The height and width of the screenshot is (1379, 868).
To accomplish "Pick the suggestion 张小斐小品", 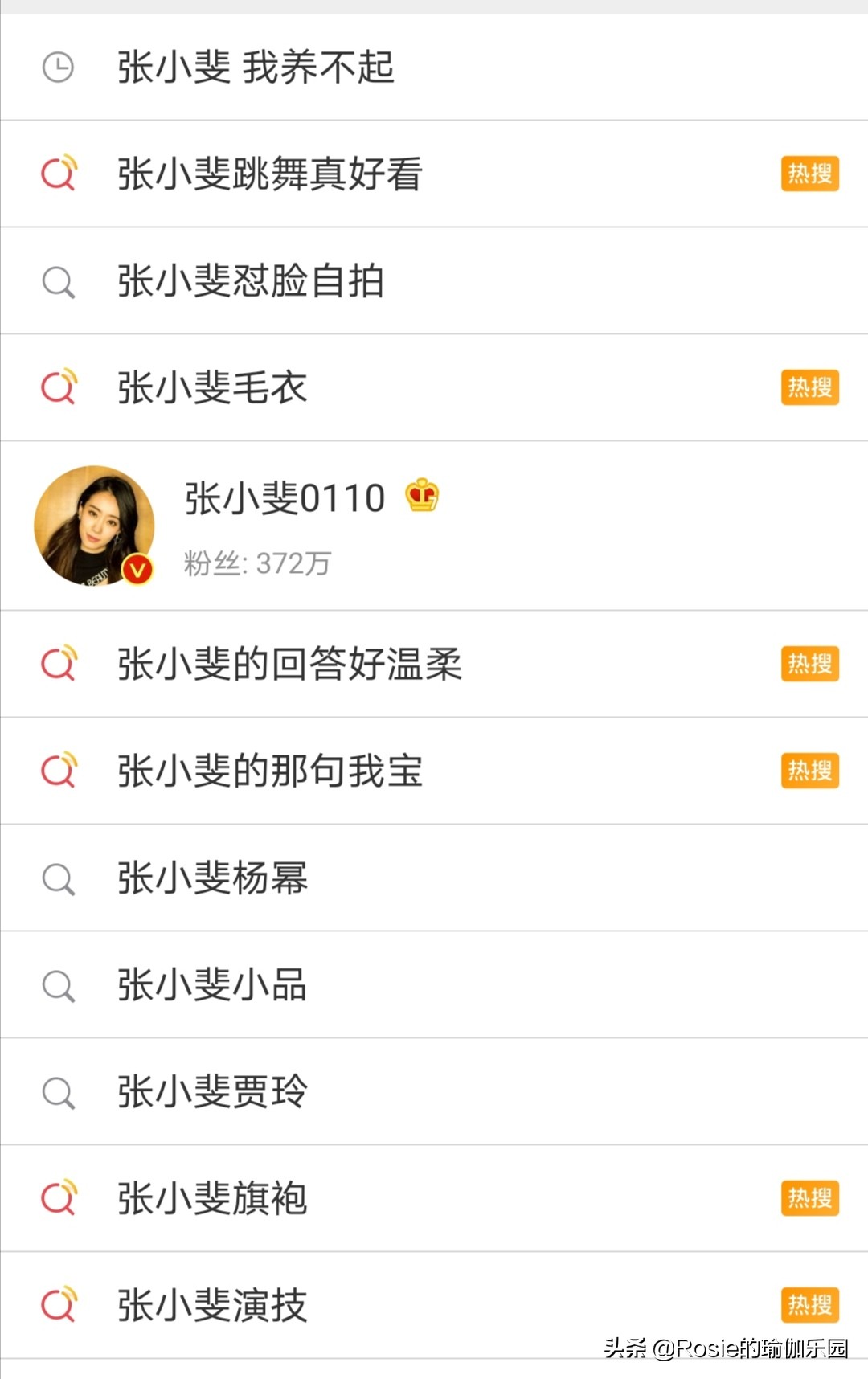I will 212,985.
